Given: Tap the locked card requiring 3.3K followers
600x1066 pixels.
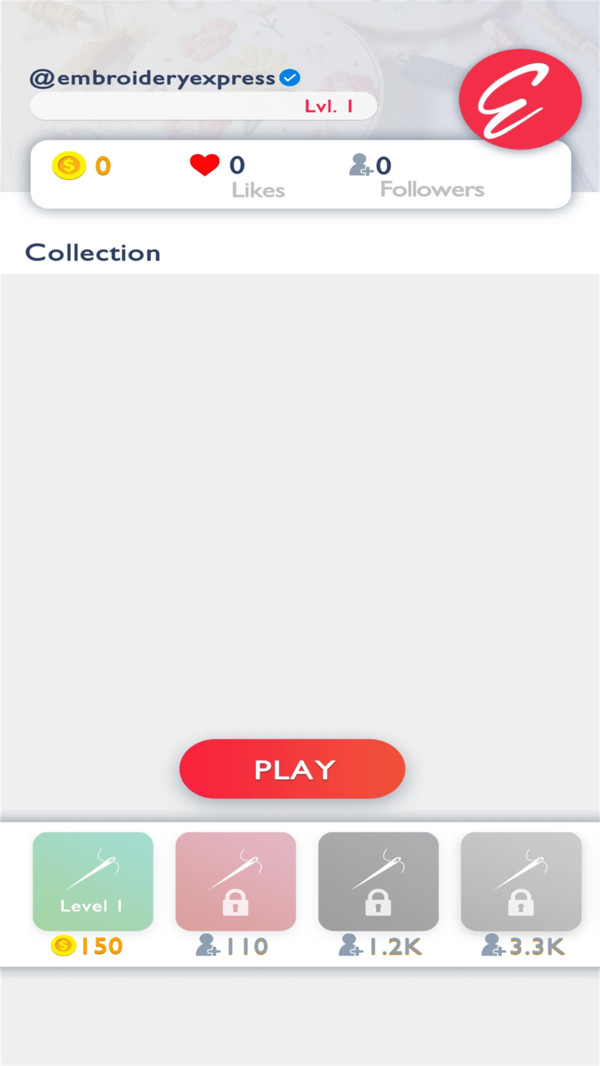Looking at the screenshot, I should coord(521,881).
